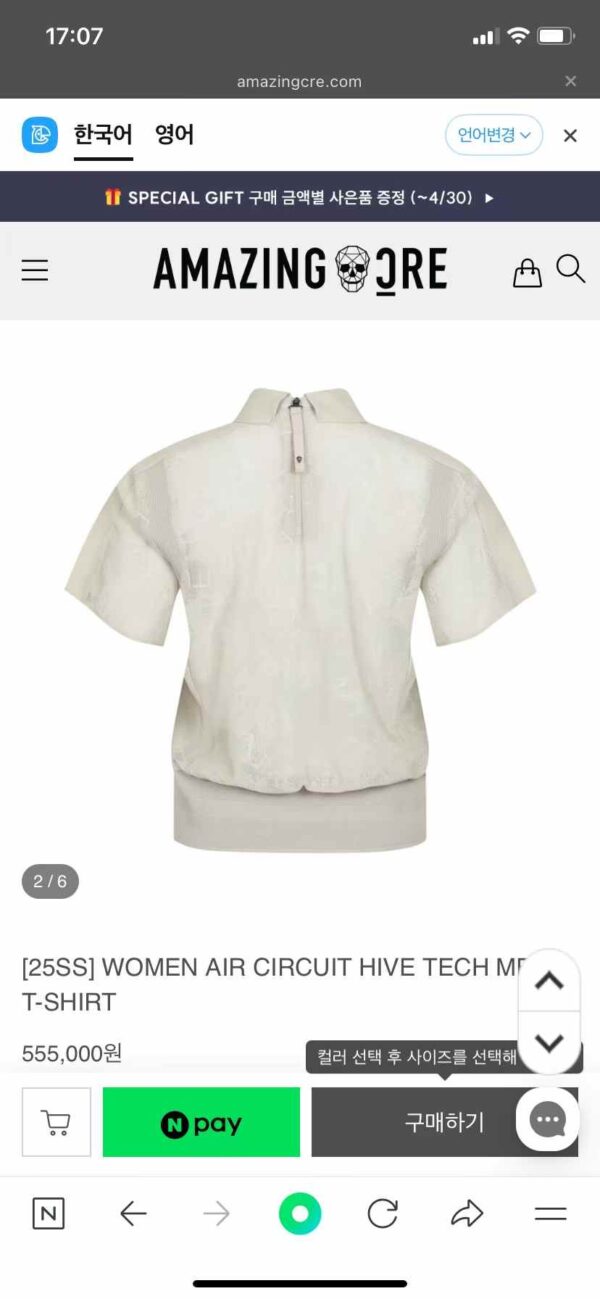The width and height of the screenshot is (600, 1299).
Task: Open the 언어변경 language dropdown
Action: [x=494, y=135]
